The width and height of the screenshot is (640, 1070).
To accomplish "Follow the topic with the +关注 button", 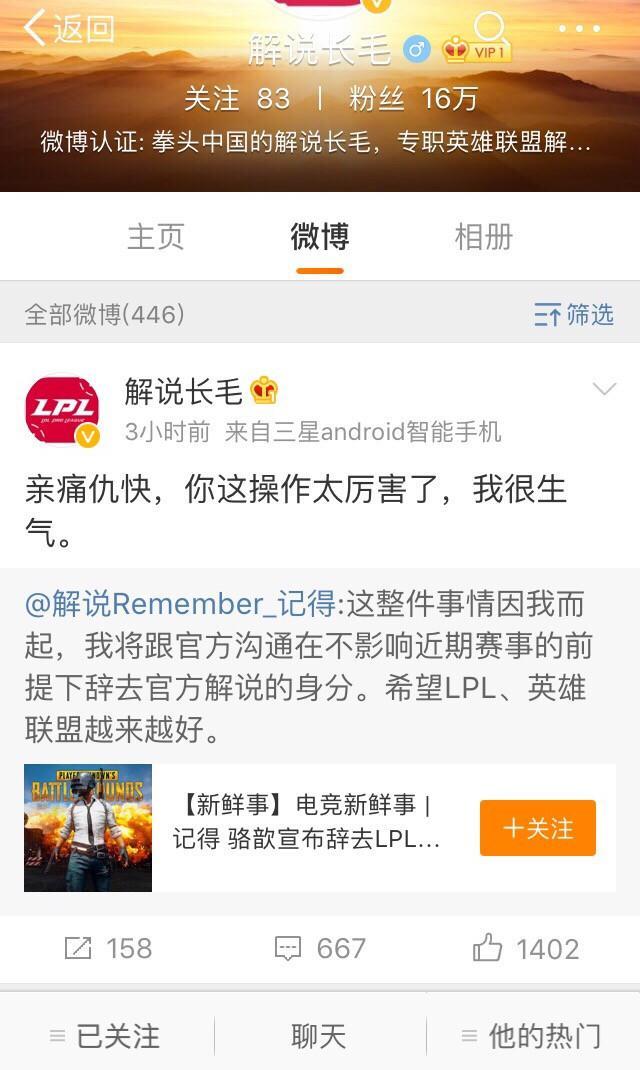I will [537, 828].
